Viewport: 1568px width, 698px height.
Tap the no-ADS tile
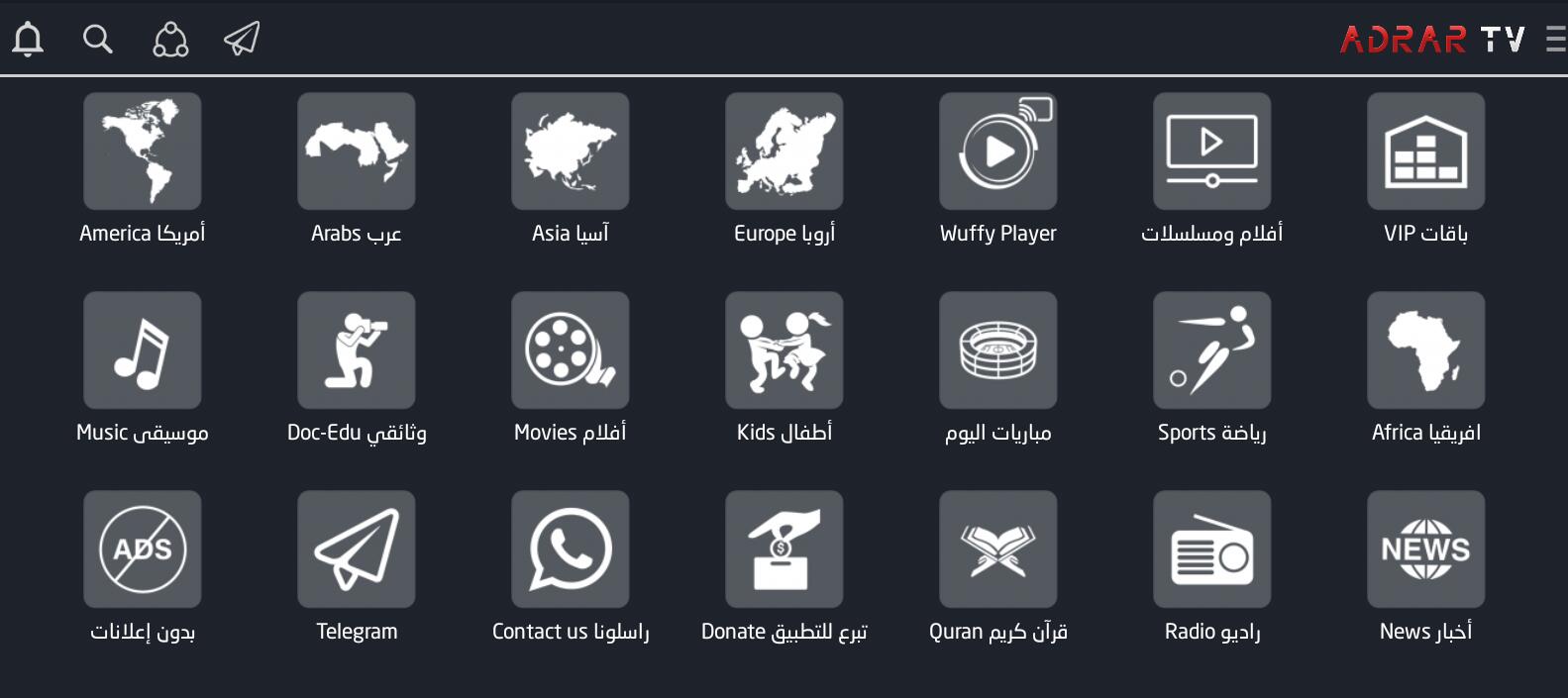[143, 549]
